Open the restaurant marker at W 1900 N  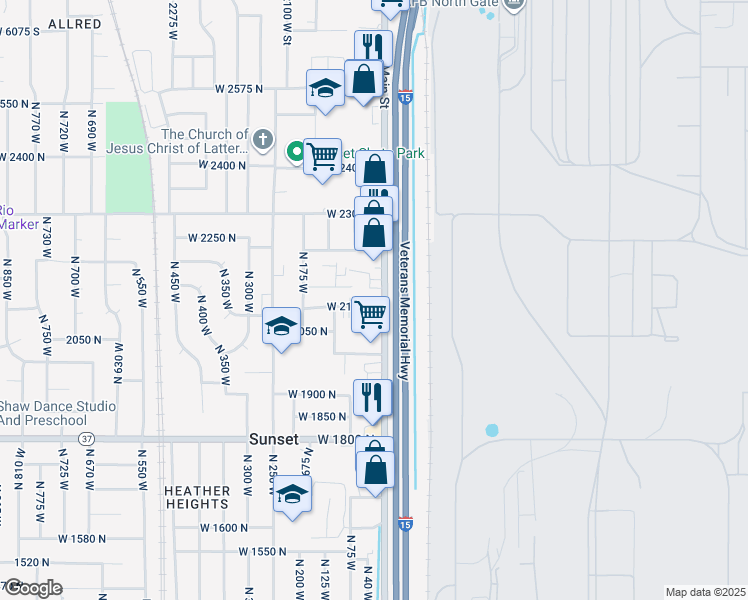pos(372,398)
